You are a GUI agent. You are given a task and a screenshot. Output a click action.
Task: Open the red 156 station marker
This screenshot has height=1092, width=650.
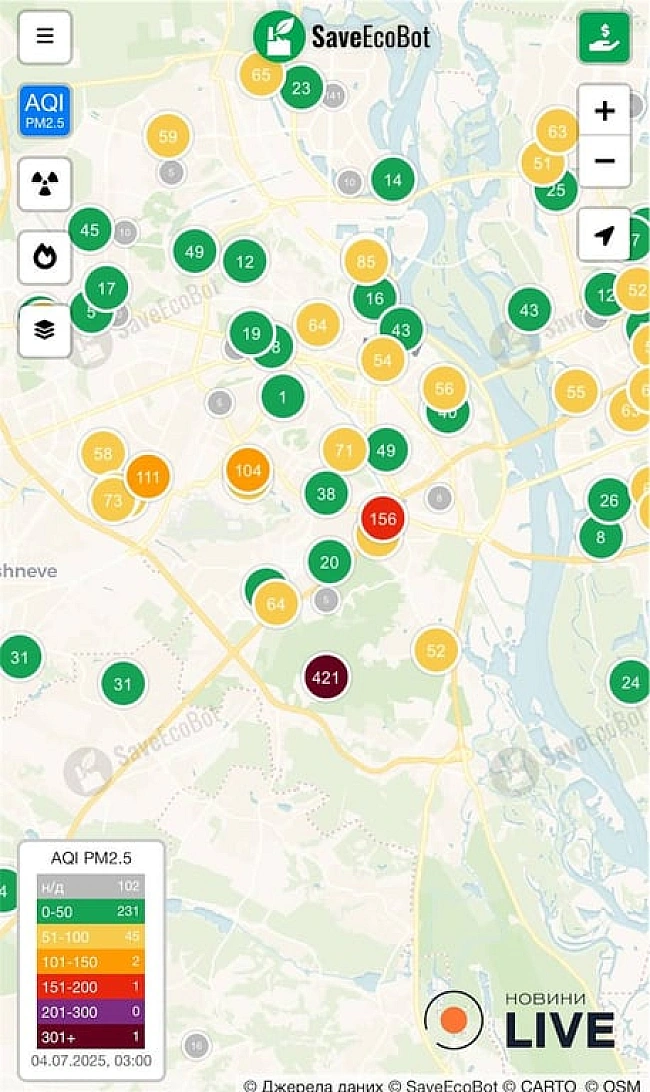(383, 519)
